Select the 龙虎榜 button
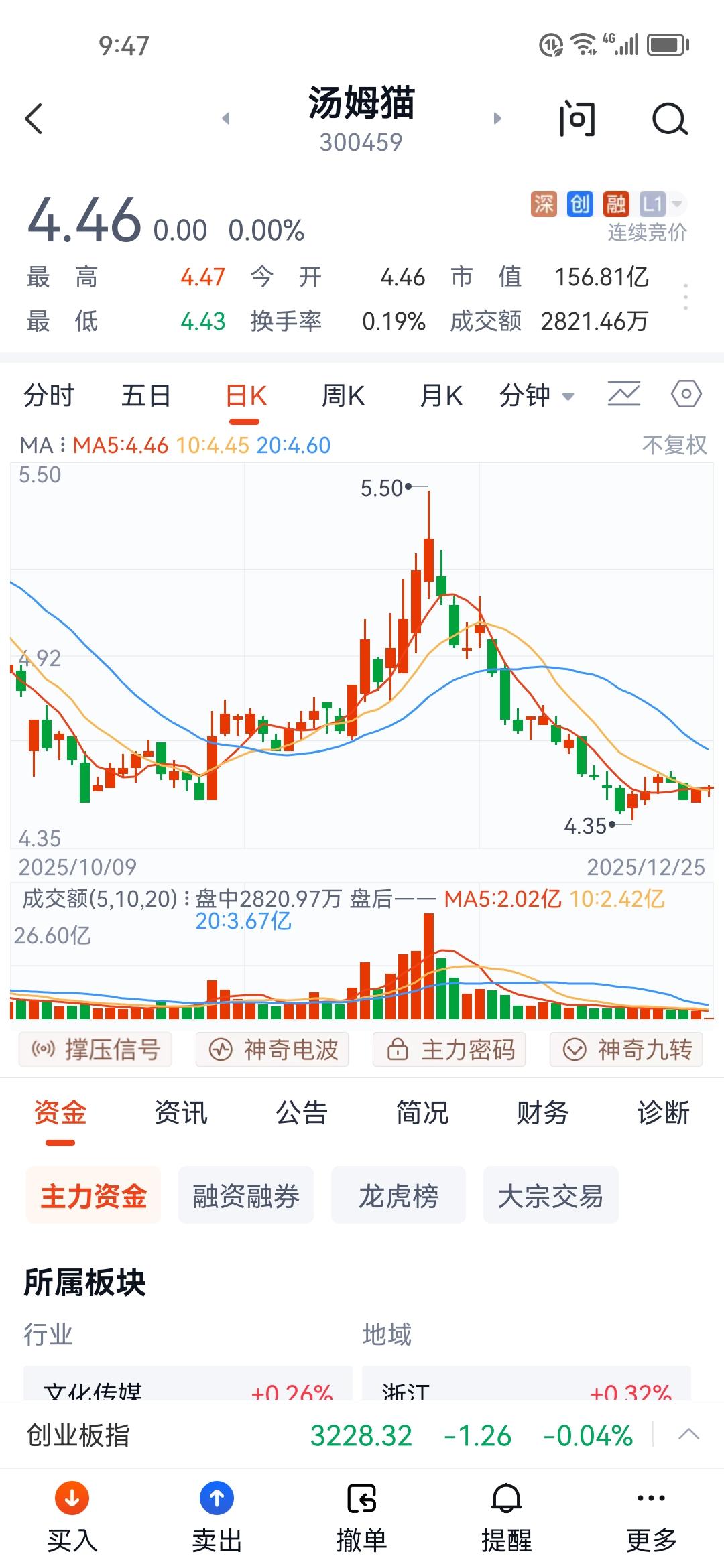724x1568 pixels. click(398, 1195)
